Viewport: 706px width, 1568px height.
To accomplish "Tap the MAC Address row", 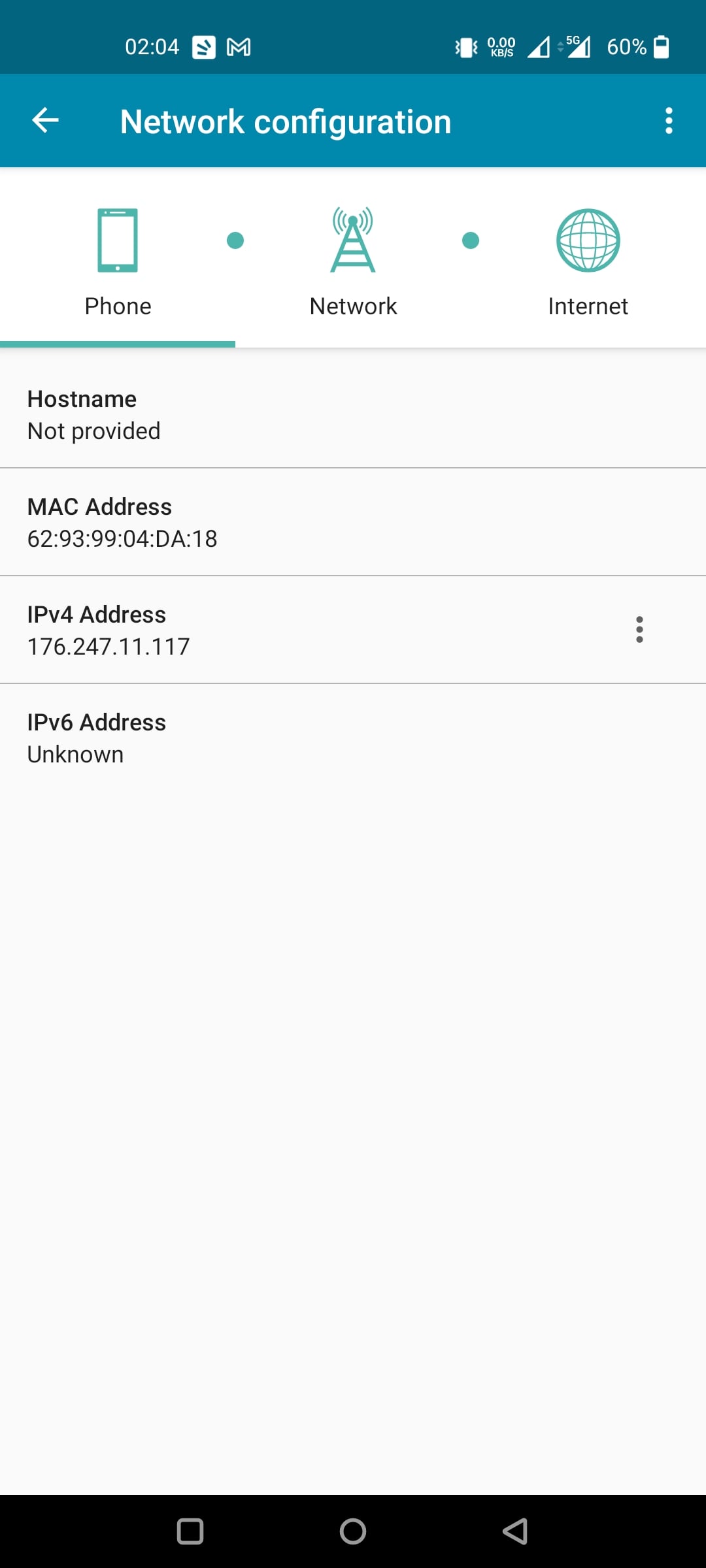I will coord(353,522).
